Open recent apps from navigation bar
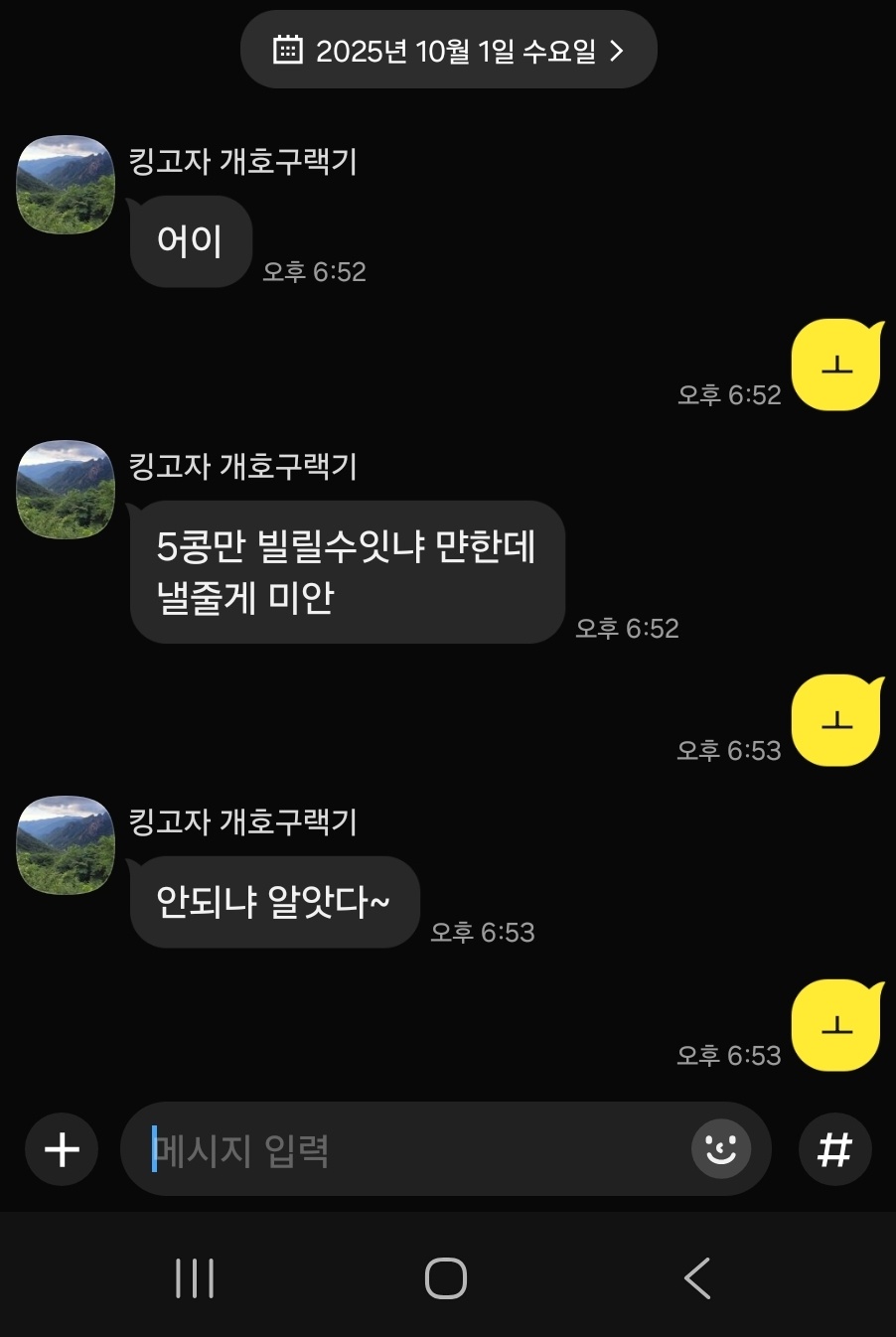896x1337 pixels. [x=195, y=1278]
